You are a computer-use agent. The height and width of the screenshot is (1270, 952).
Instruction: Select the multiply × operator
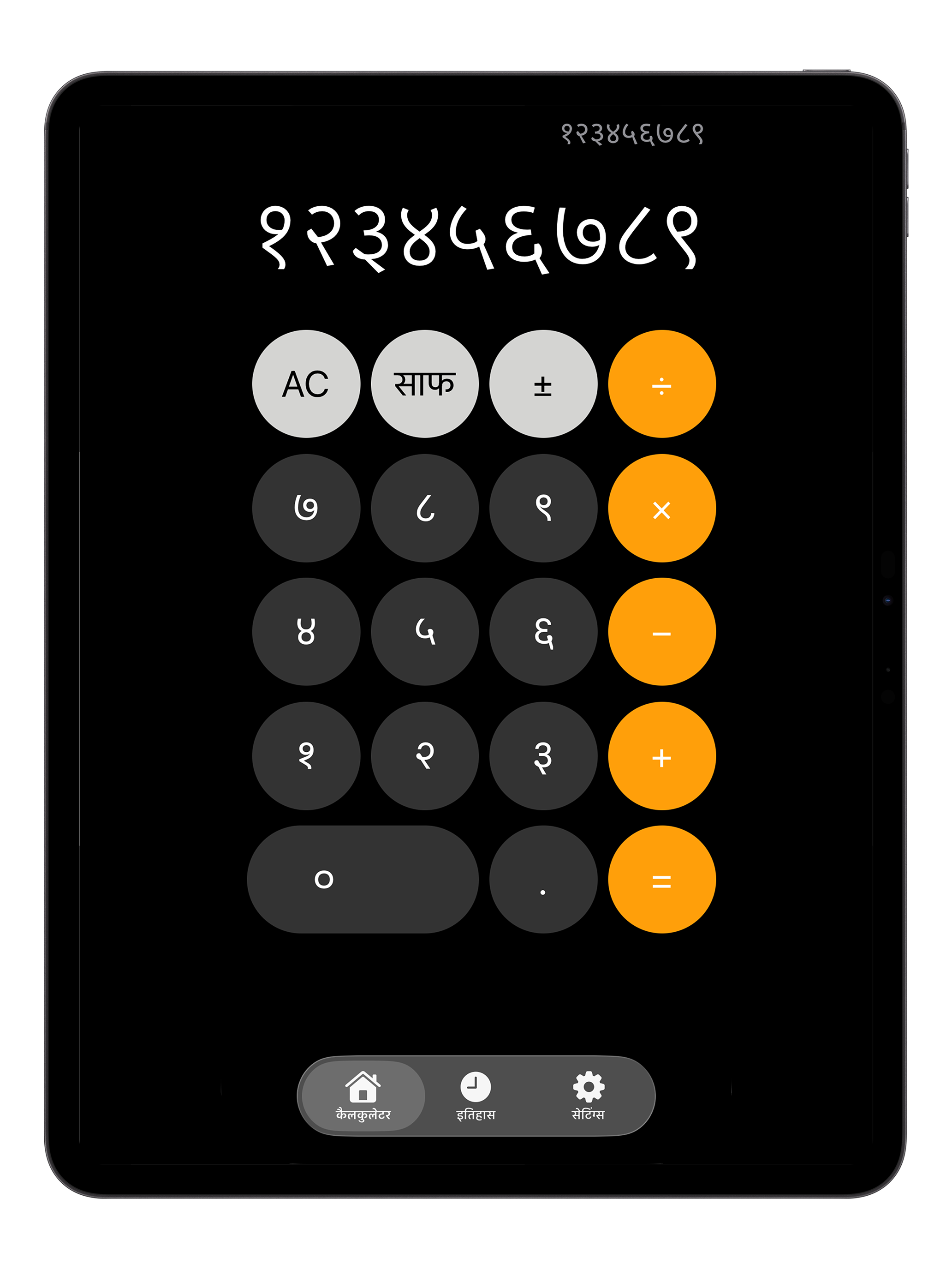tap(661, 508)
